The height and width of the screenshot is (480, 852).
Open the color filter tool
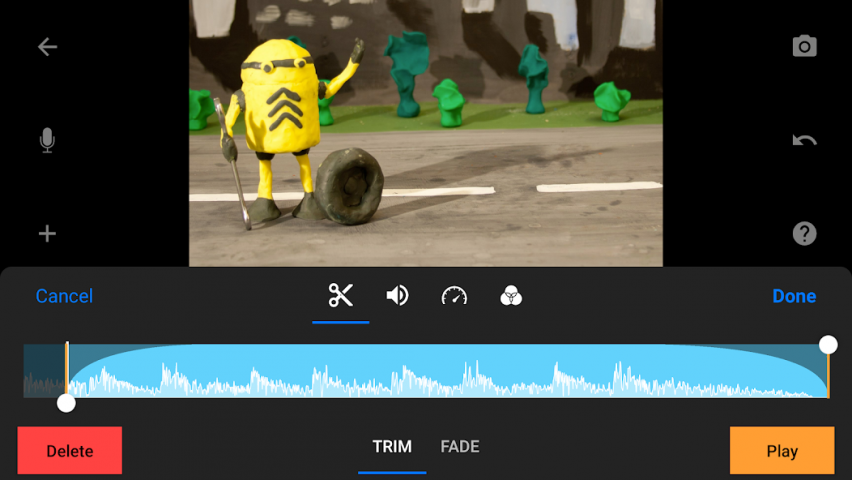click(x=511, y=296)
